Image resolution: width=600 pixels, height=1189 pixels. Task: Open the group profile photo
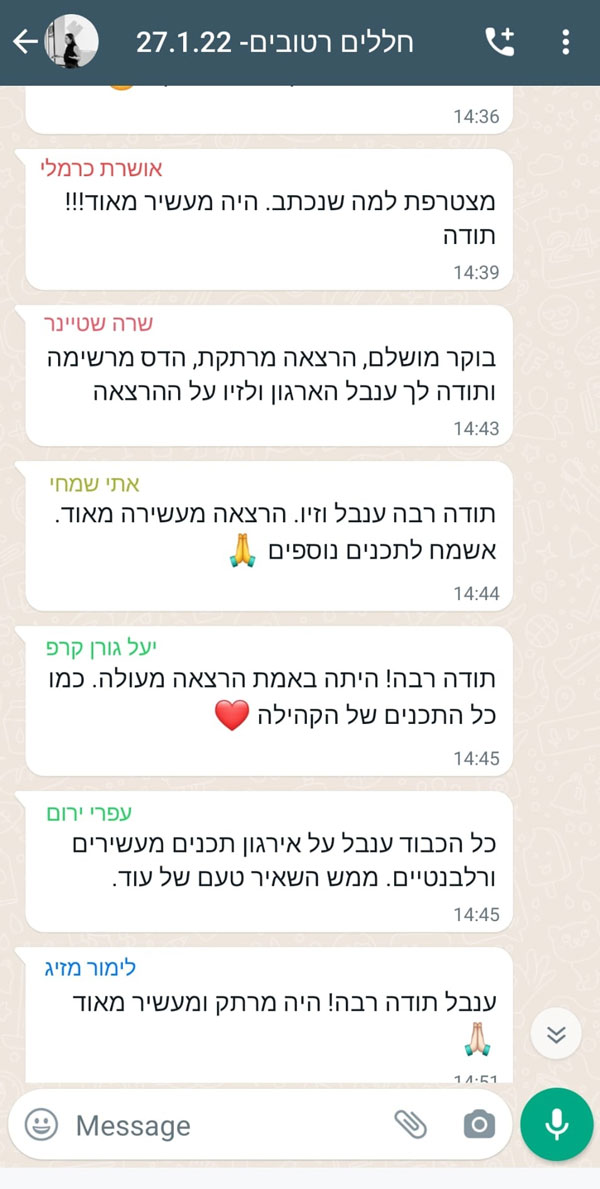tap(72, 42)
